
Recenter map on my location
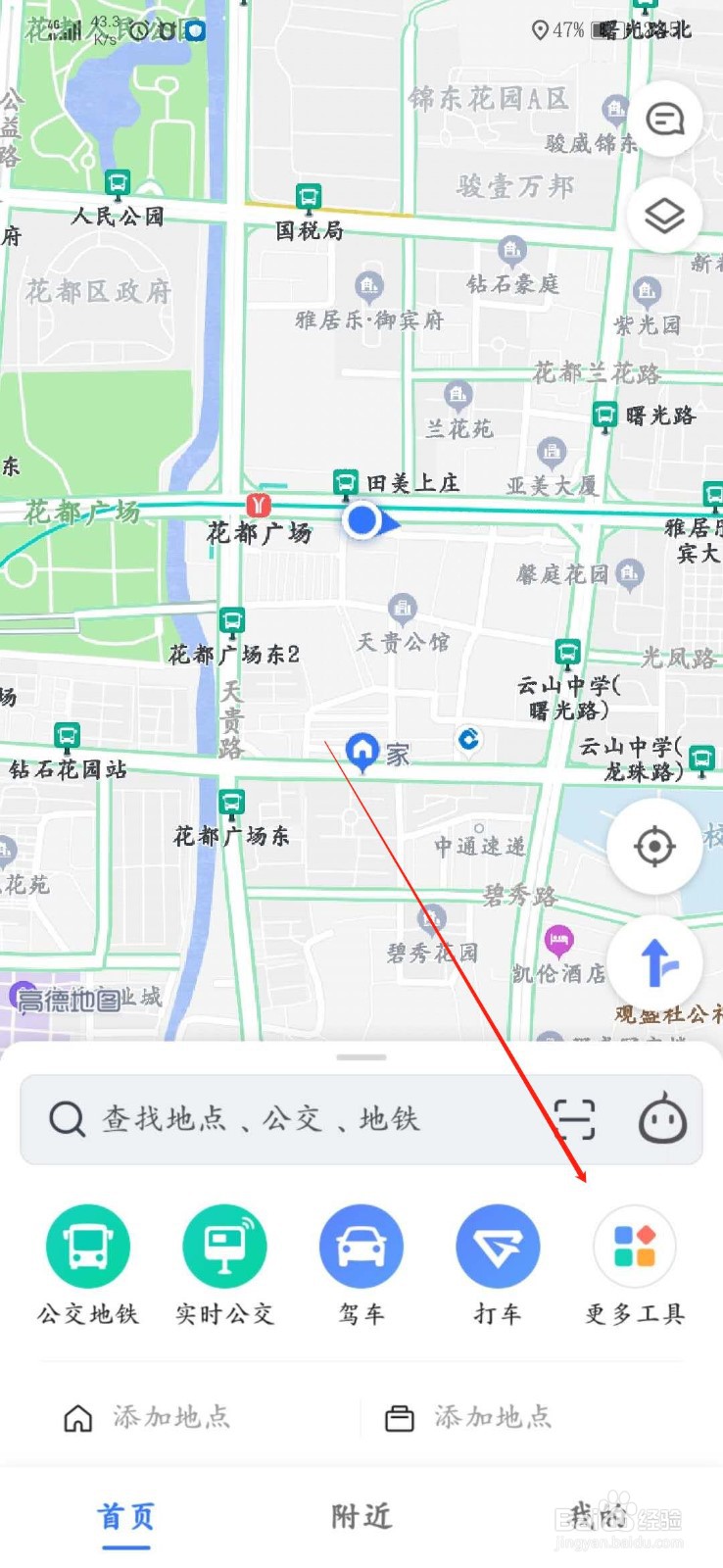(x=654, y=846)
